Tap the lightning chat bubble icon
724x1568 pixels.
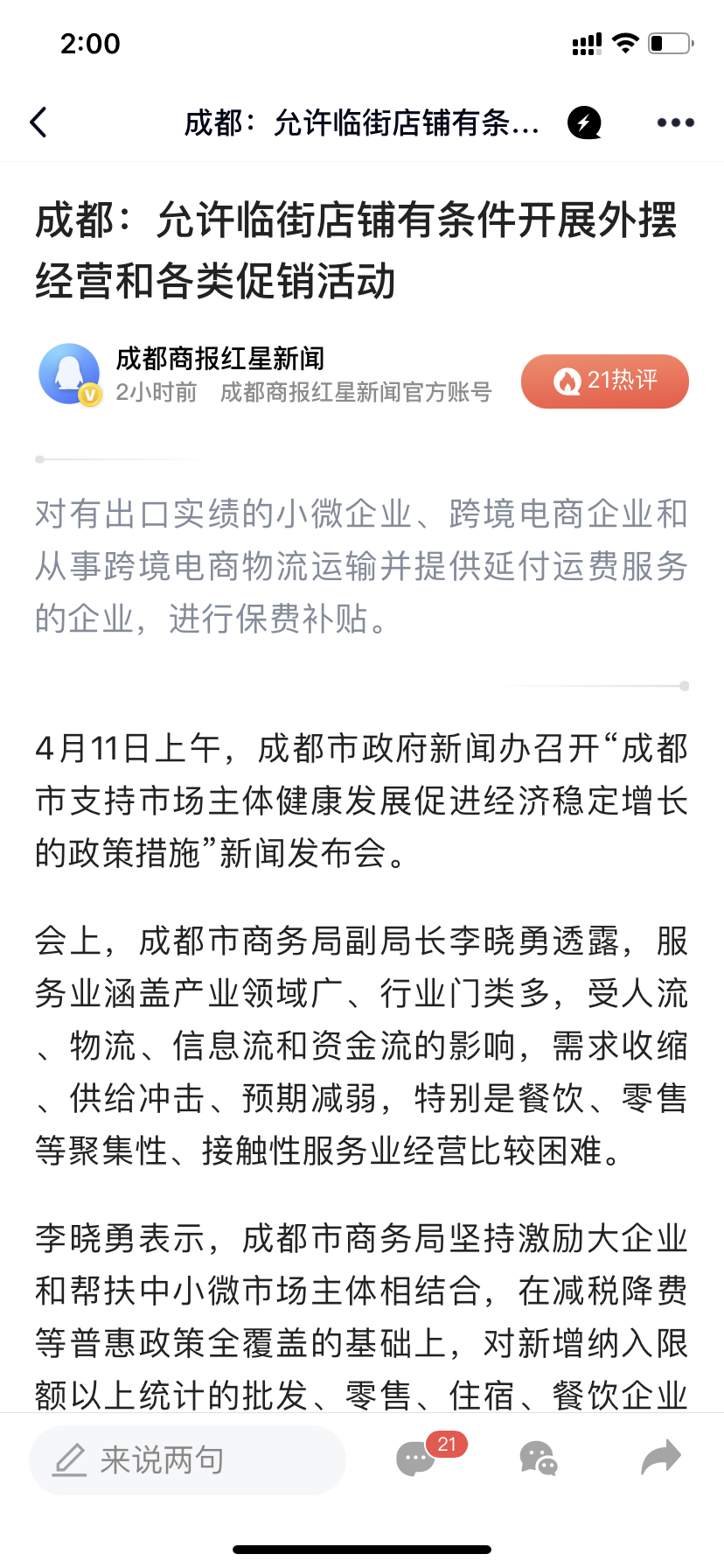(584, 122)
